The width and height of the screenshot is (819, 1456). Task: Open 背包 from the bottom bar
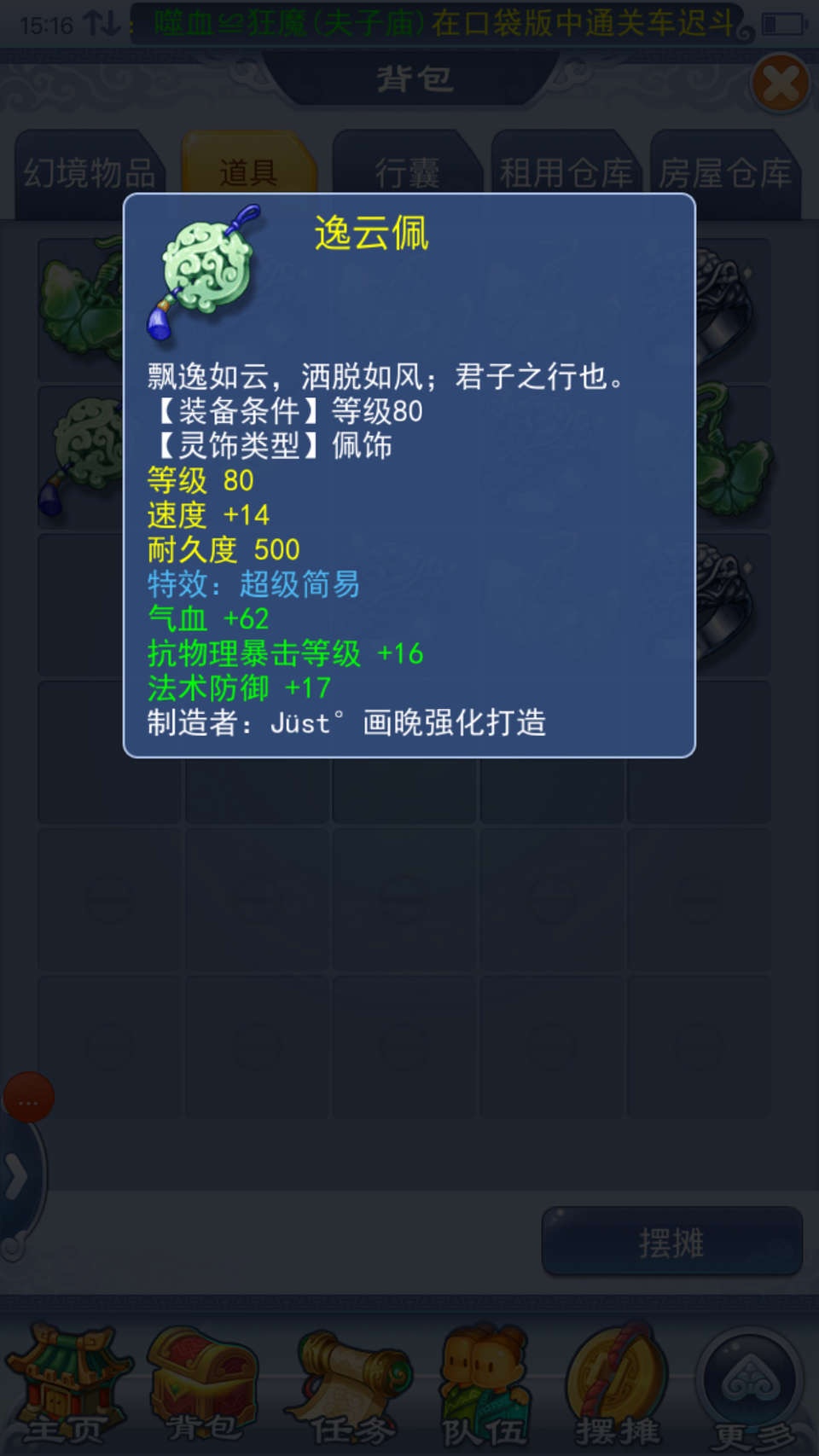[x=203, y=1386]
